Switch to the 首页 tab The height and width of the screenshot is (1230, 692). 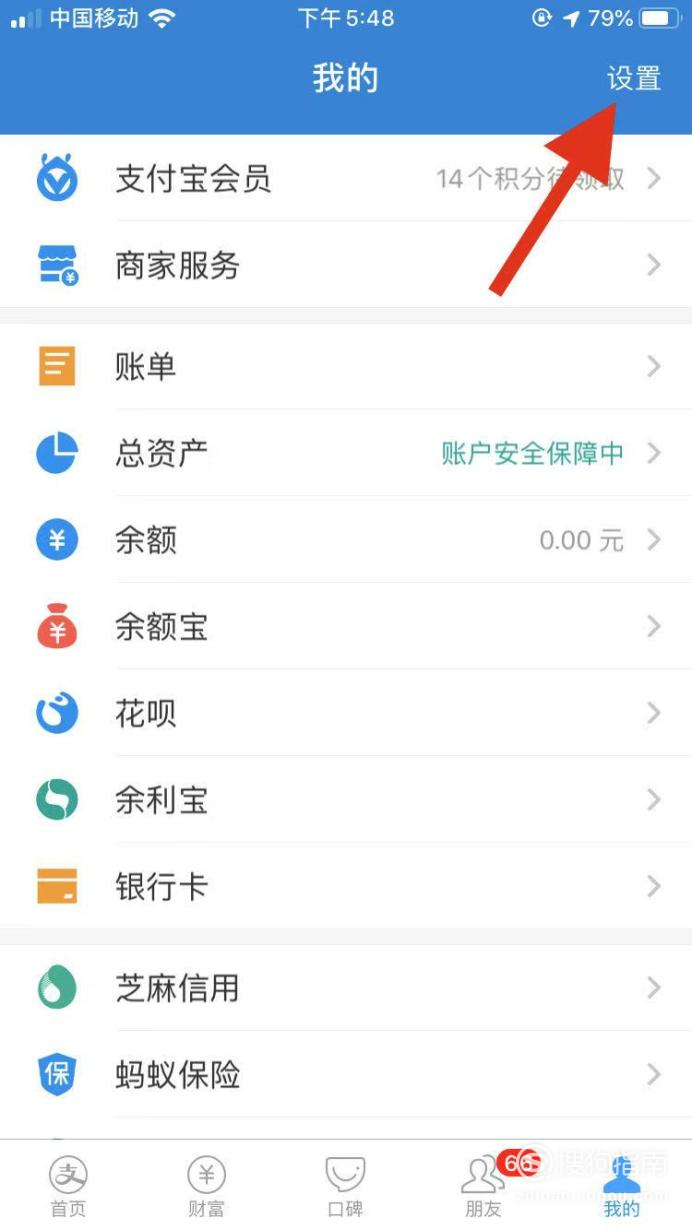(68, 1187)
